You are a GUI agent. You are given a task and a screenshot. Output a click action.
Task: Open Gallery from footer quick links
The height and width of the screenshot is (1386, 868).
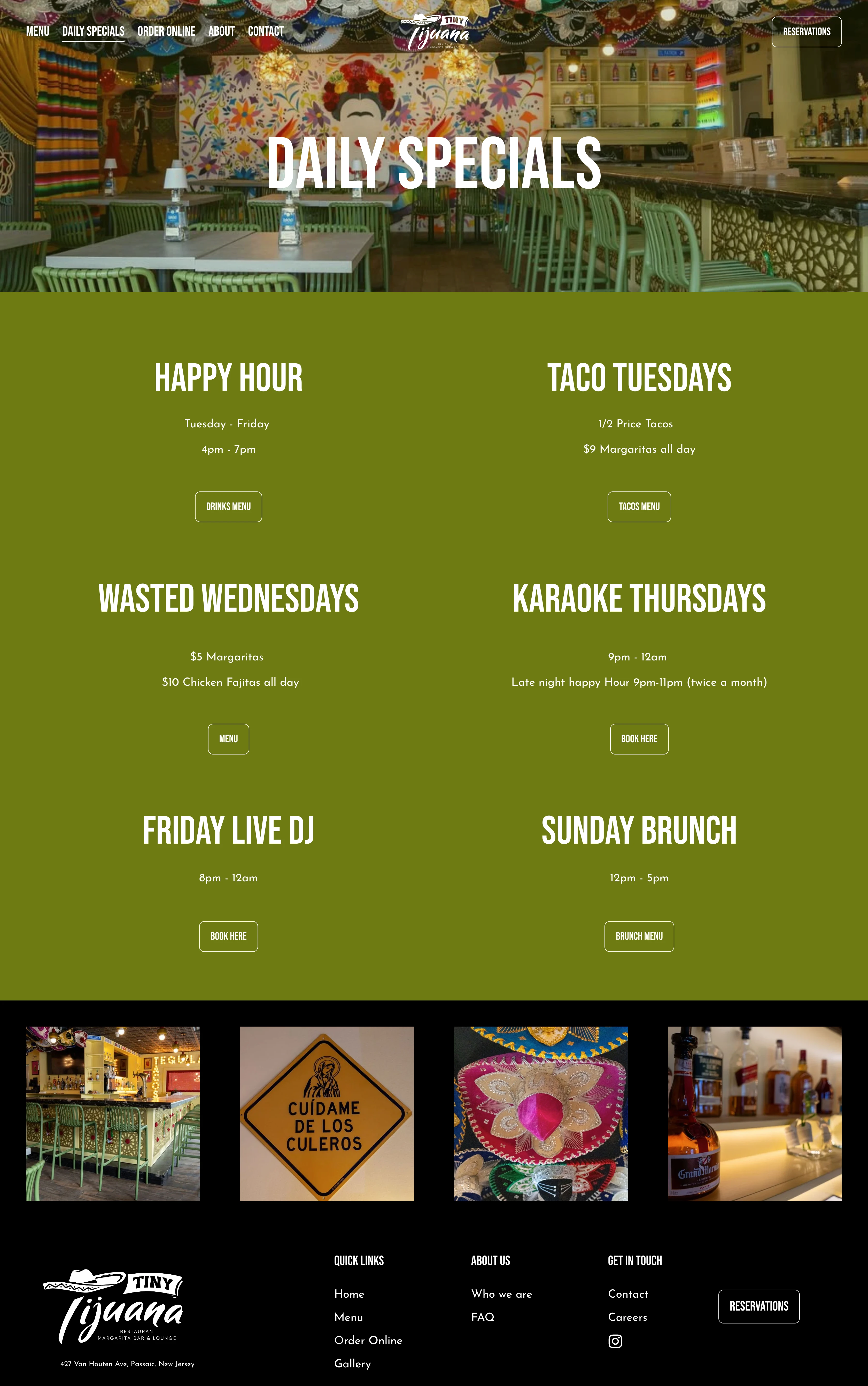[x=352, y=1363]
